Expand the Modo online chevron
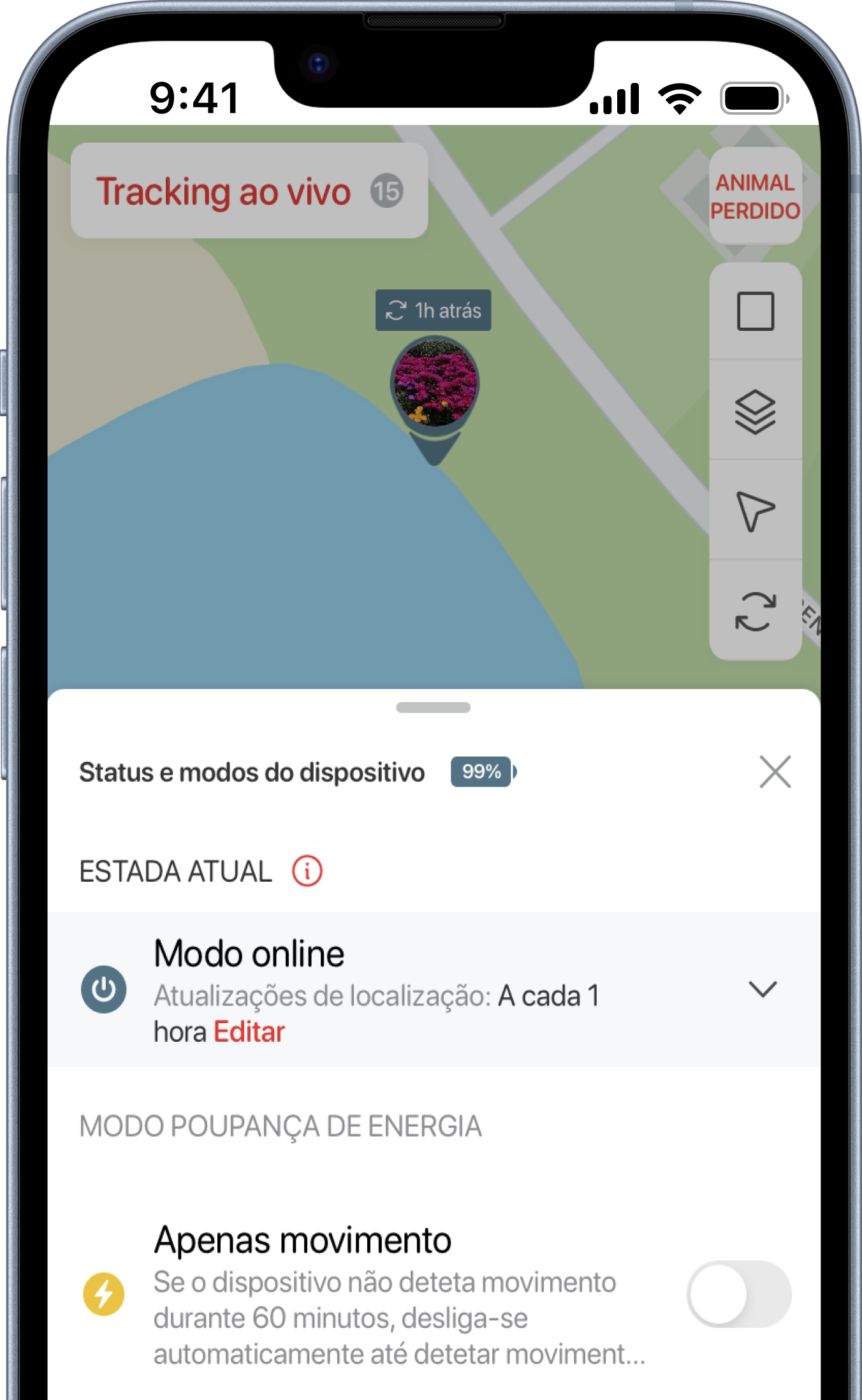 pyautogui.click(x=763, y=989)
